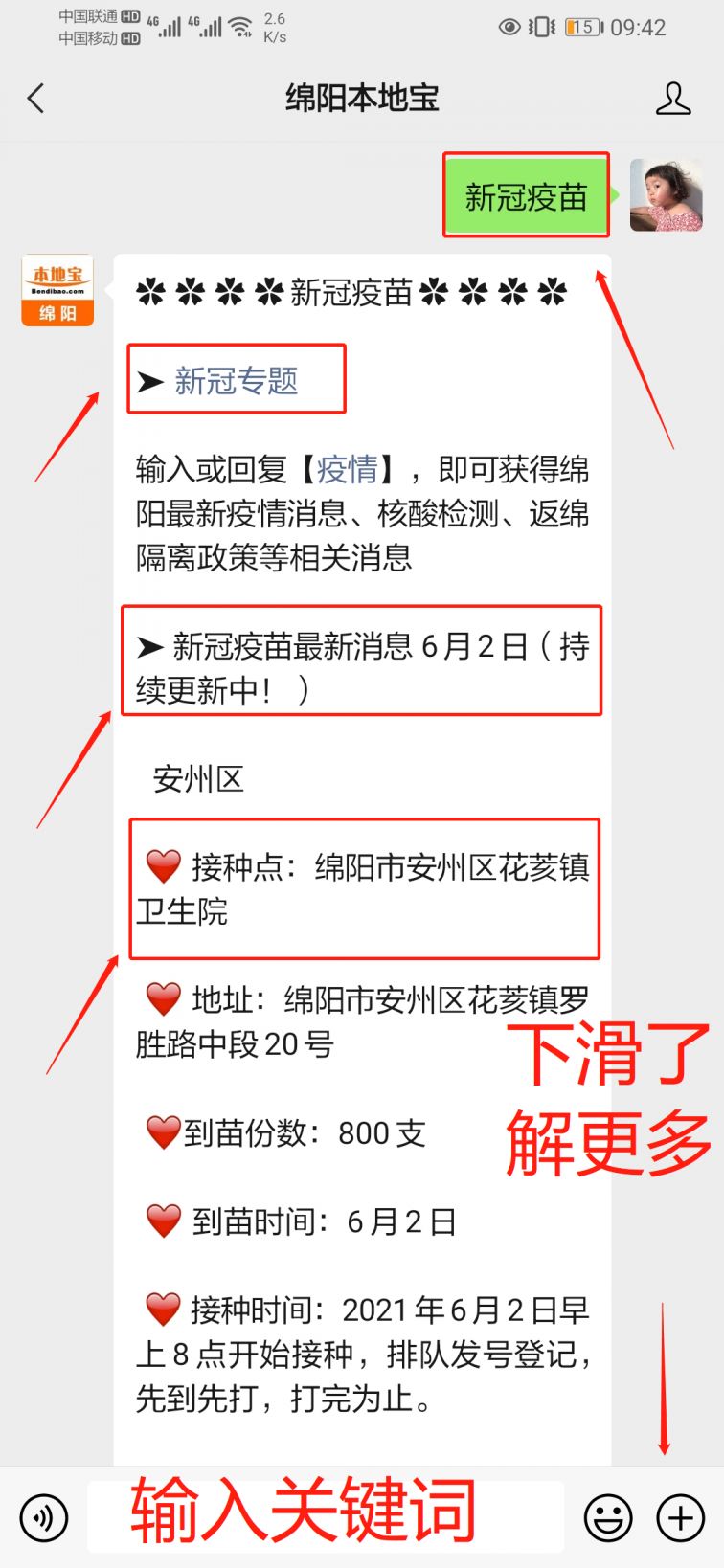Open the emoji picker
The image size is (724, 1568).
pos(608,1517)
